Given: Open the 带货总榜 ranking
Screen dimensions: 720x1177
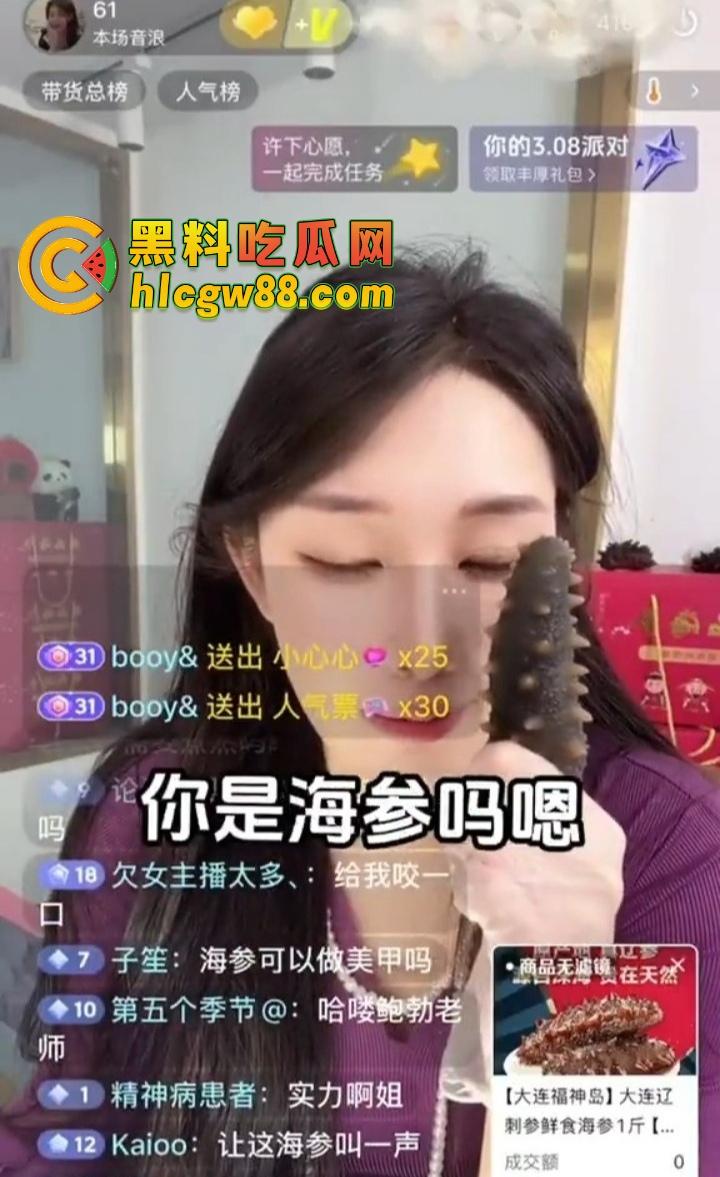Looking at the screenshot, I should click(x=85, y=93).
